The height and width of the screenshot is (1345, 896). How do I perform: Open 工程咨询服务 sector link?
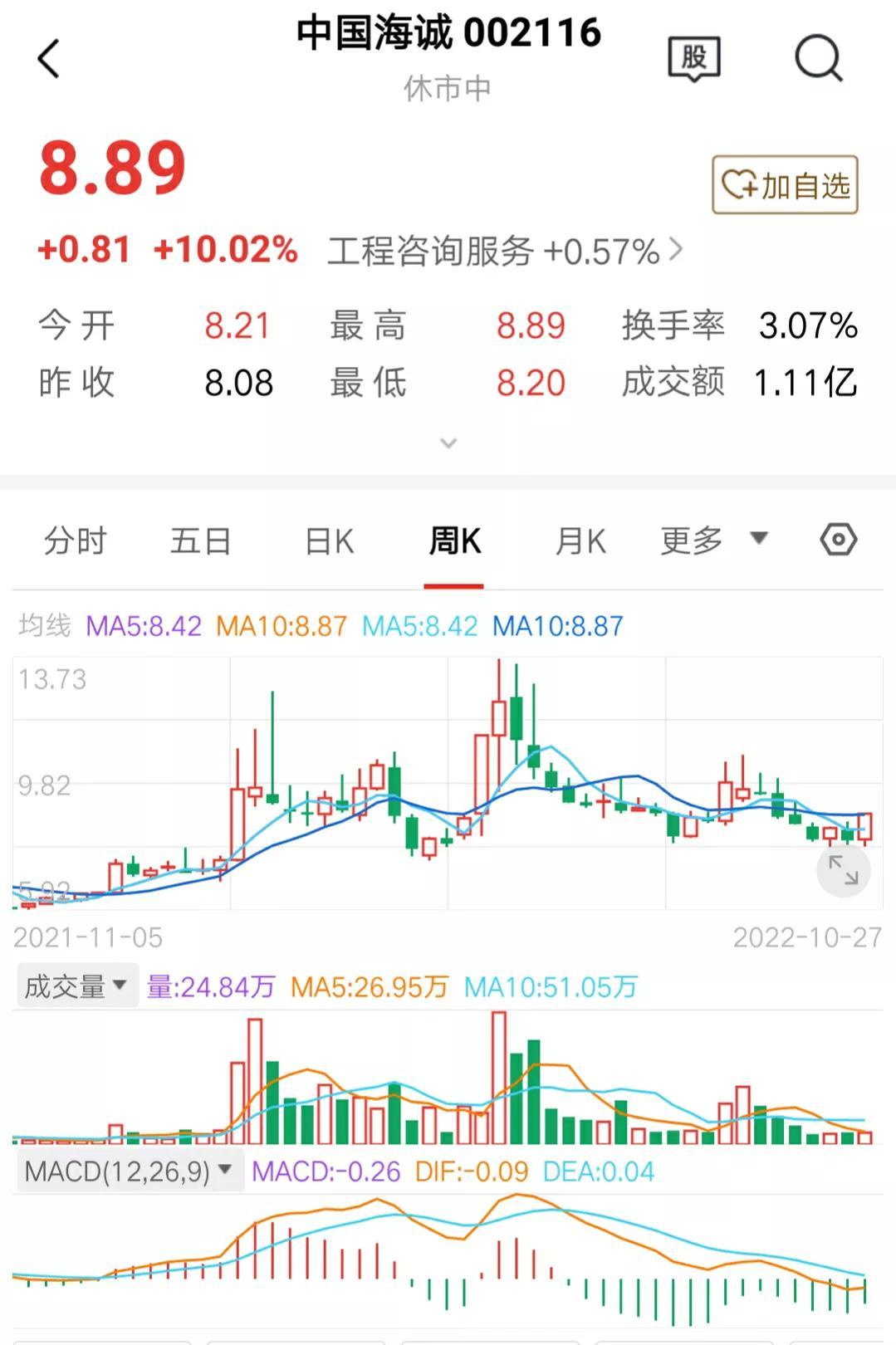click(x=505, y=251)
